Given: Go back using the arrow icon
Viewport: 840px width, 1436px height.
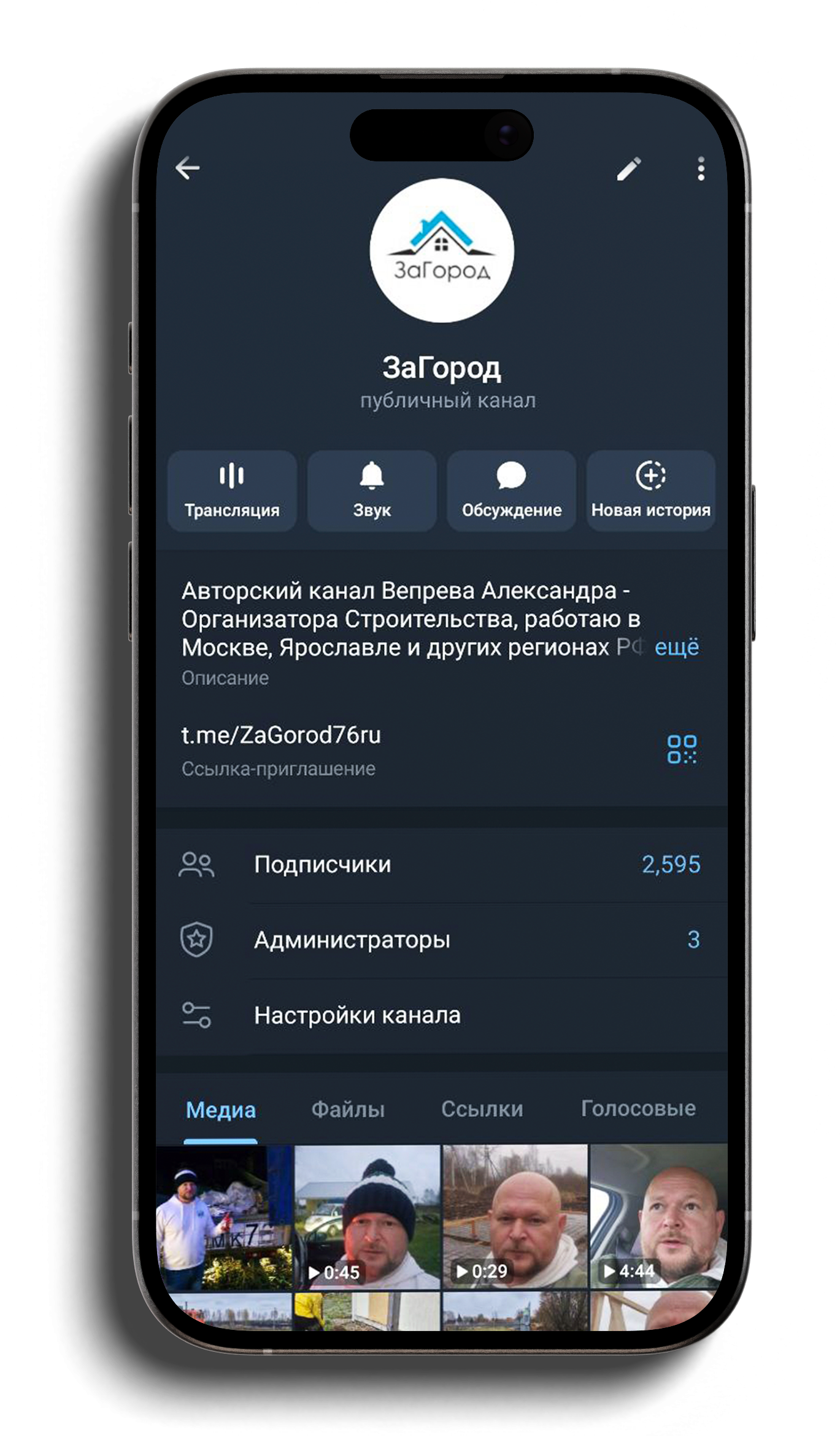Looking at the screenshot, I should [187, 168].
